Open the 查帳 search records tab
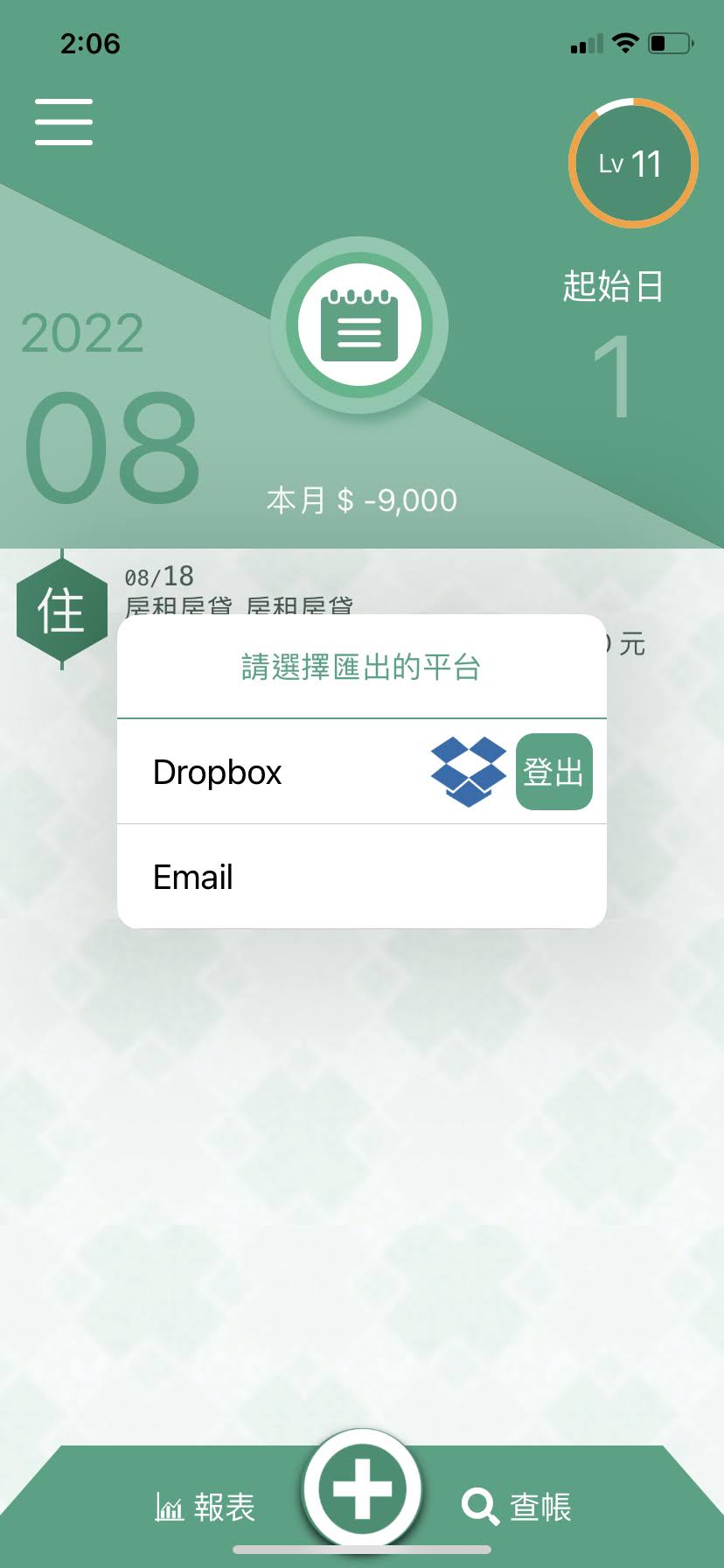Image resolution: width=724 pixels, height=1568 pixels. (516, 1507)
